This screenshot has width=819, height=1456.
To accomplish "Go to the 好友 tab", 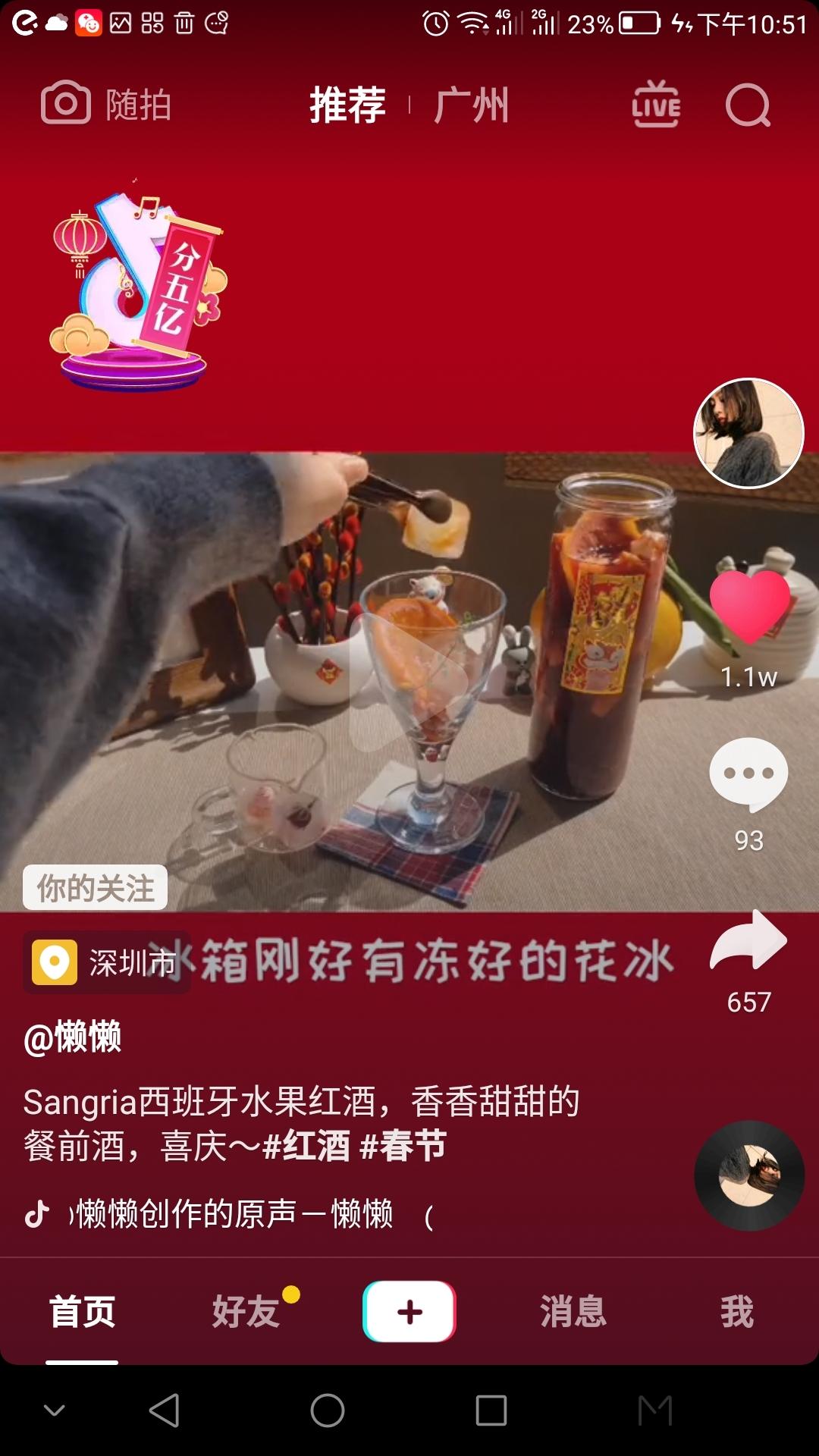I will tap(246, 1311).
